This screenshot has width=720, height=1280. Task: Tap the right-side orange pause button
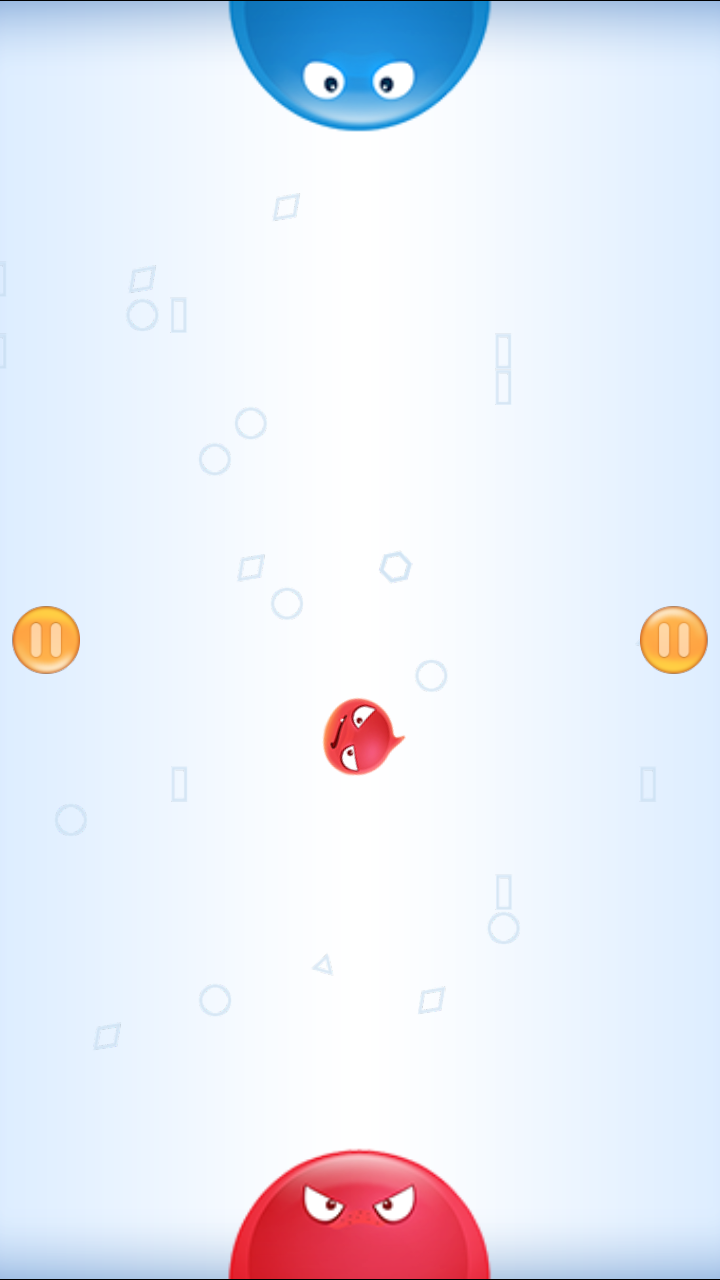pos(674,640)
